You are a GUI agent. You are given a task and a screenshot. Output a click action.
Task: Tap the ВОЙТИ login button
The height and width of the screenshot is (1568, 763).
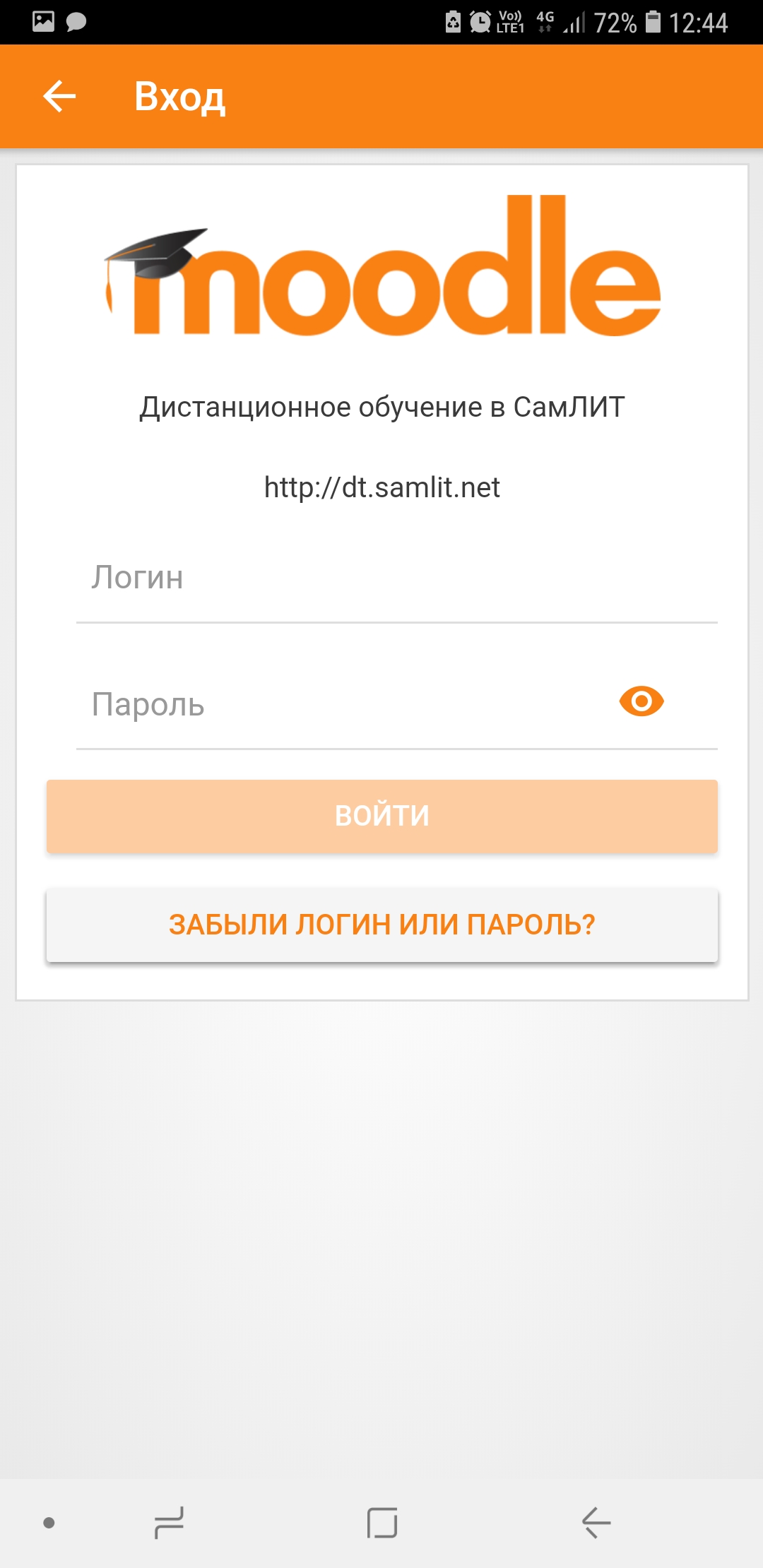pos(381,816)
